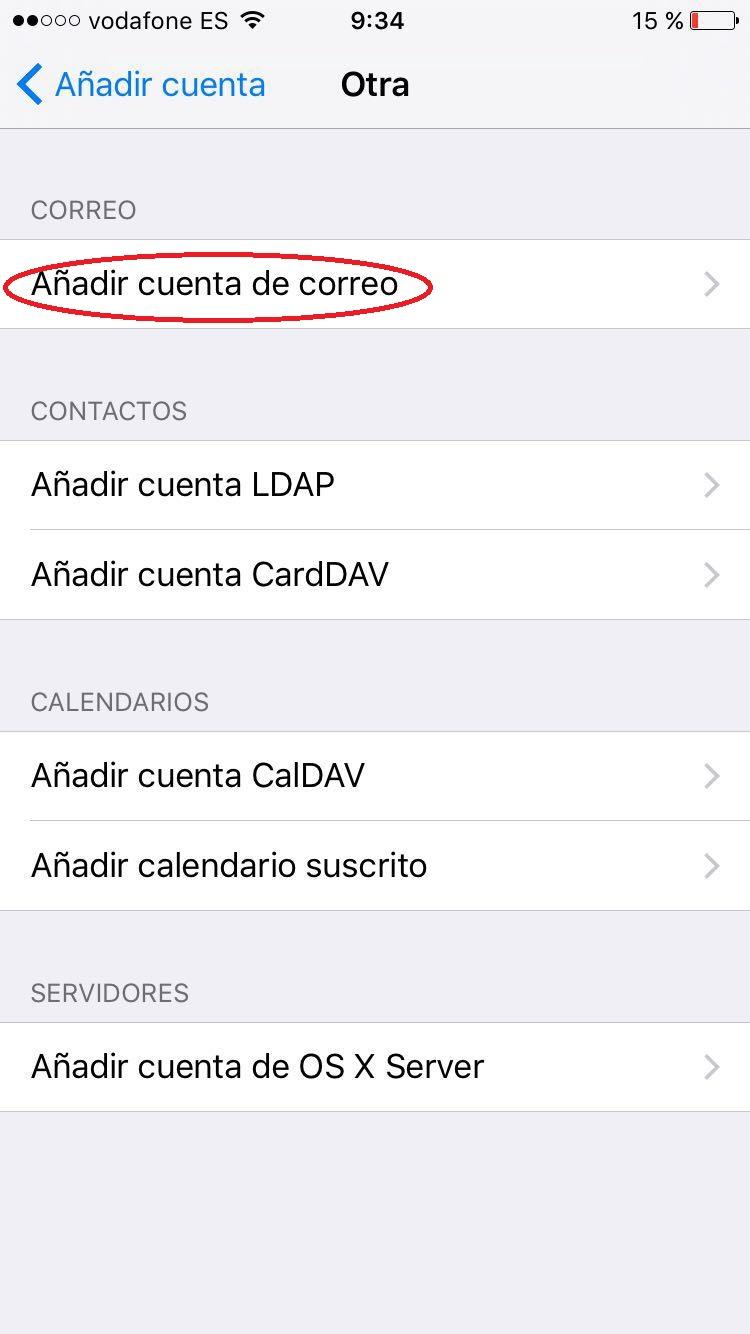
Task: Go back to Añadir cuenta
Action: tap(141, 85)
